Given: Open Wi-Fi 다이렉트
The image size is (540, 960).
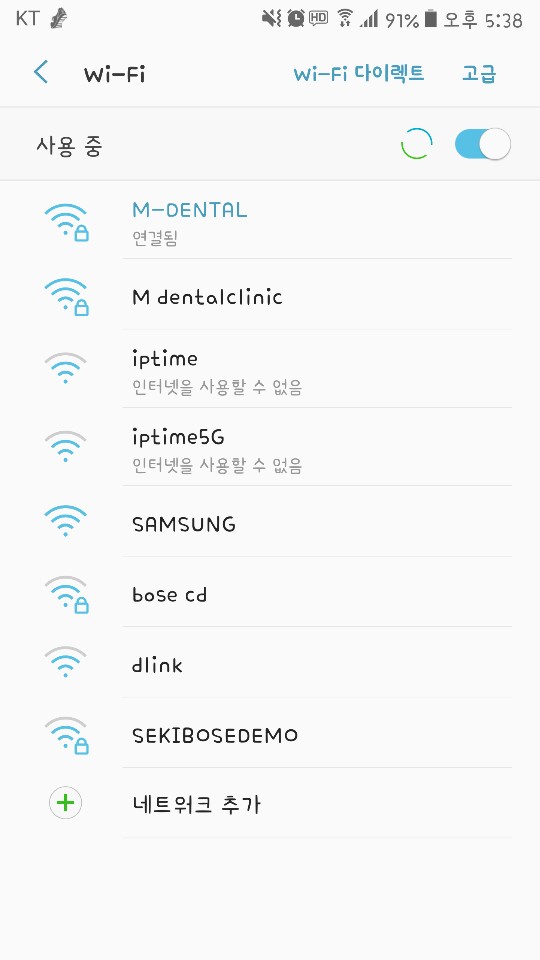Looking at the screenshot, I should pyautogui.click(x=358, y=73).
